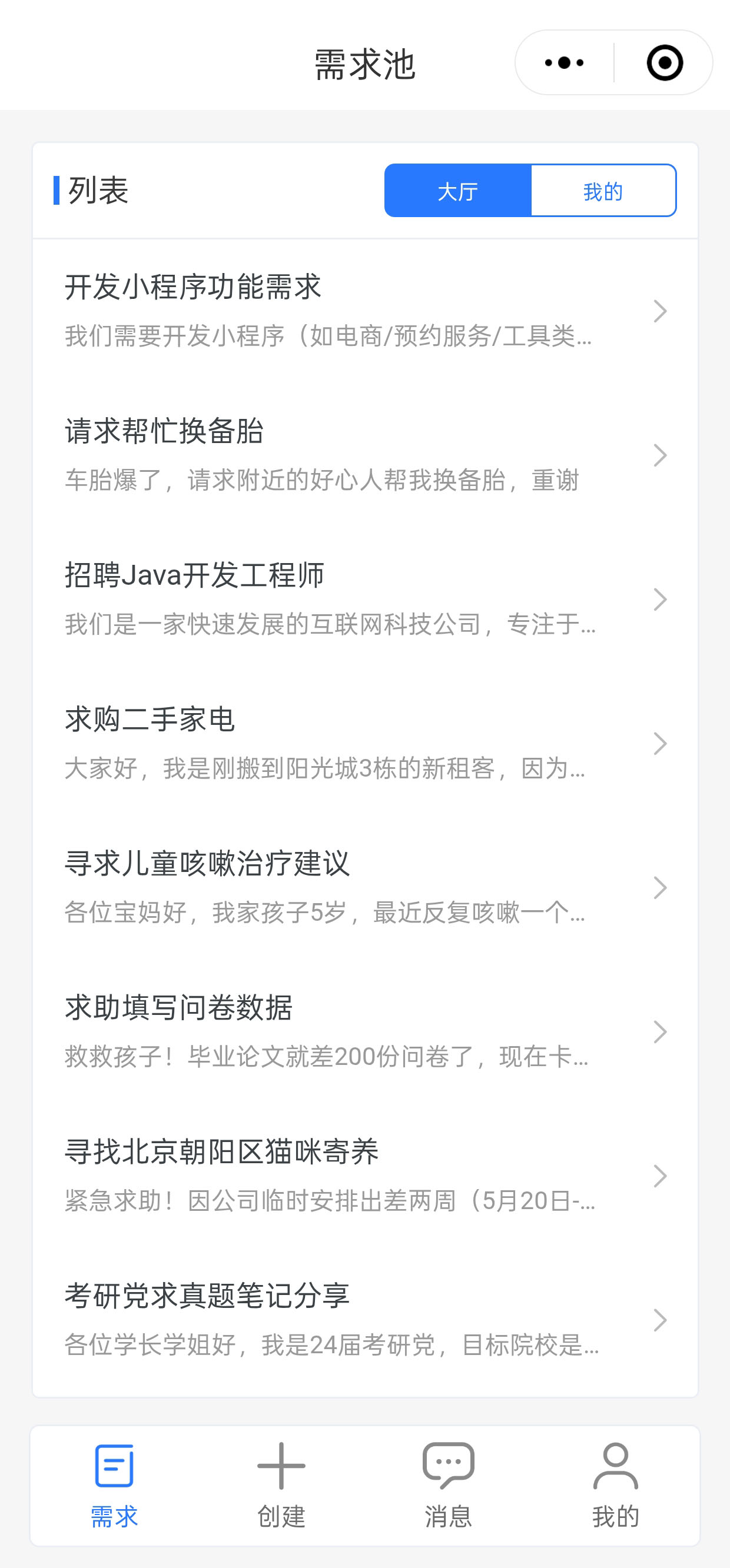Image resolution: width=730 pixels, height=1568 pixels.
Task: Open 求购二手家电 request
Action: coord(366,744)
